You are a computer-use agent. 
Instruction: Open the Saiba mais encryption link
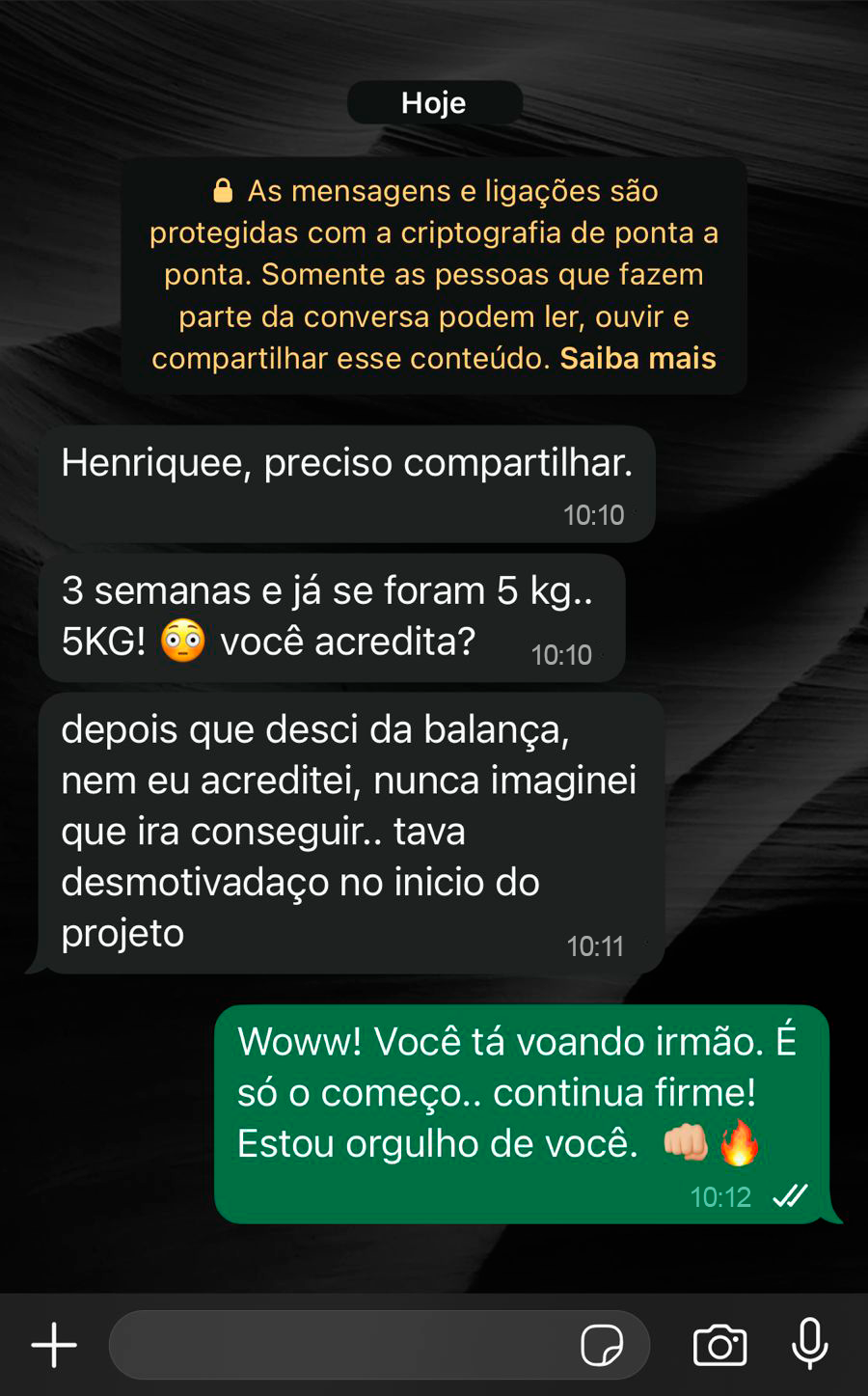point(637,358)
